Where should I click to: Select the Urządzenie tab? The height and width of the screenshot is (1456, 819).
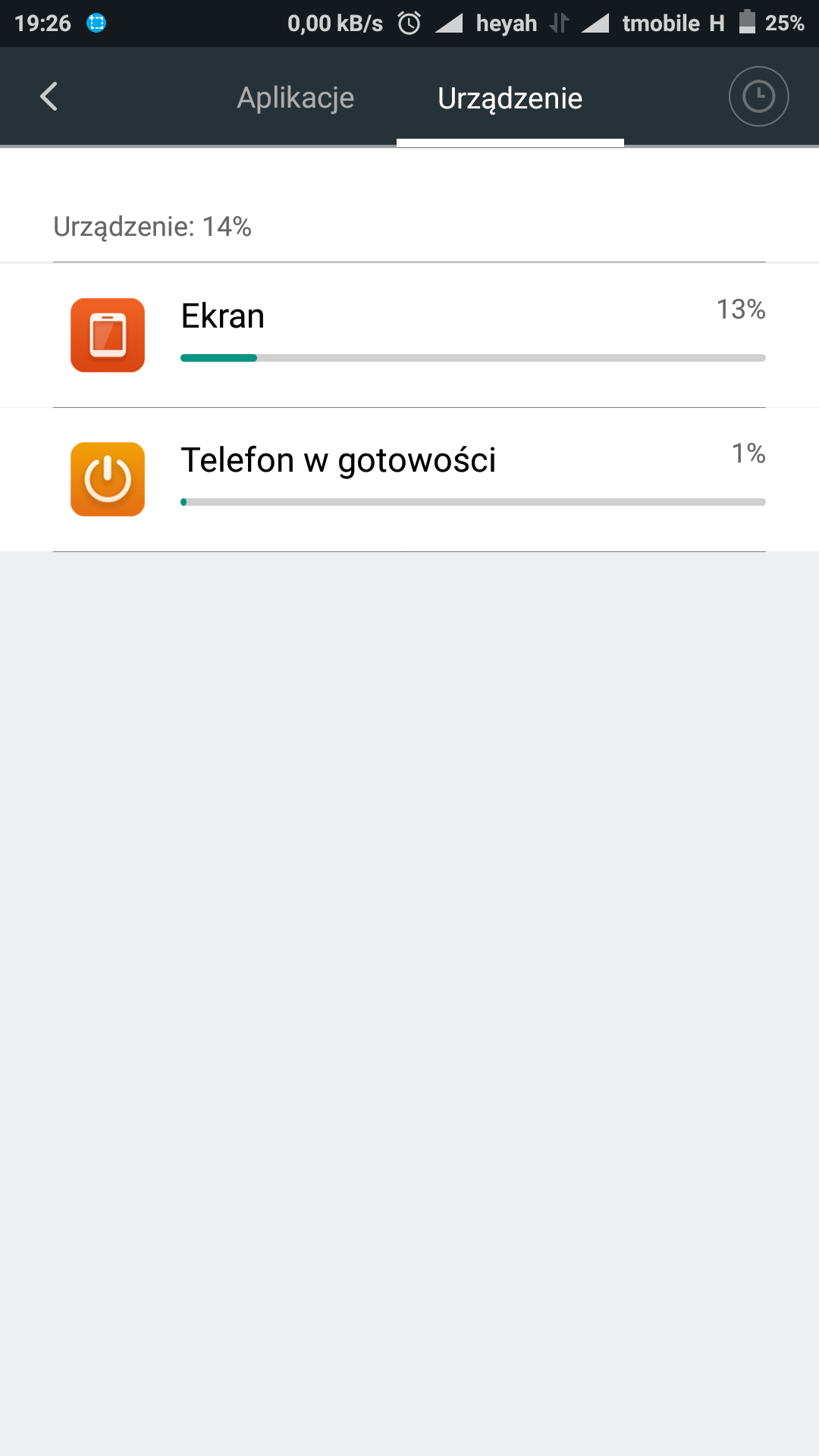[510, 98]
